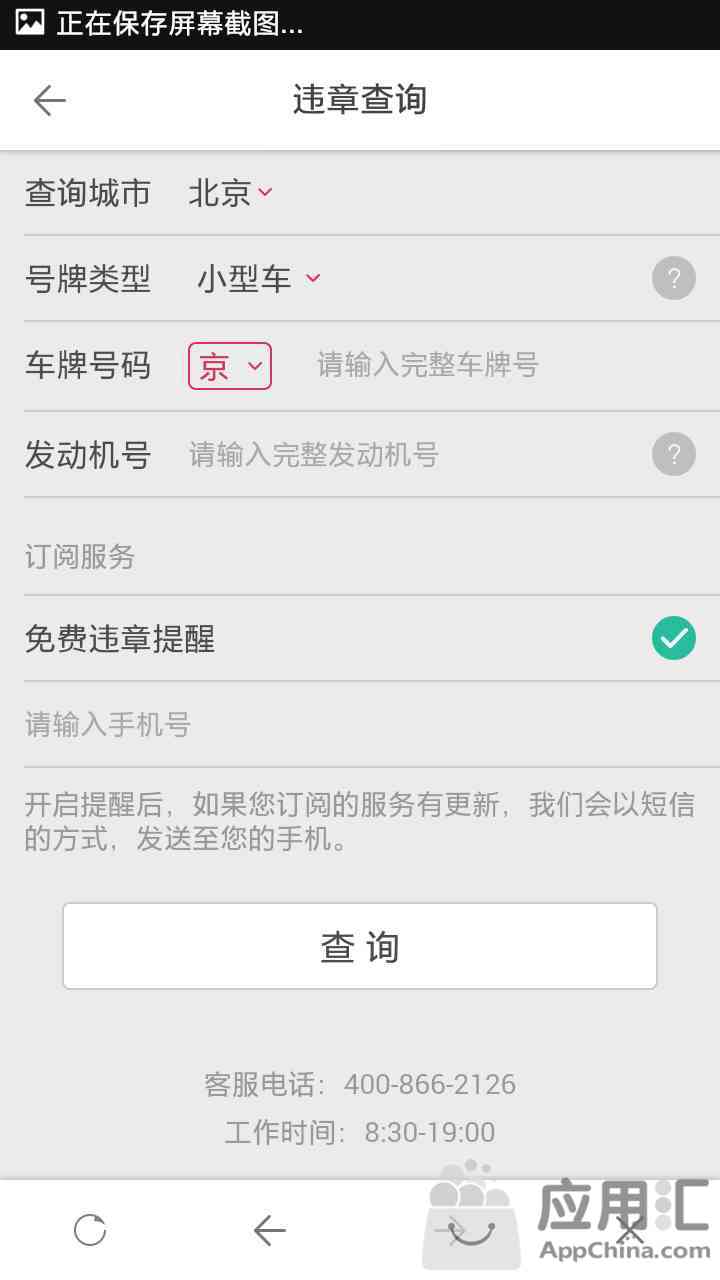Screen dimensions: 720x1280
Task: Go back using the top-left arrow
Action: [x=49, y=100]
